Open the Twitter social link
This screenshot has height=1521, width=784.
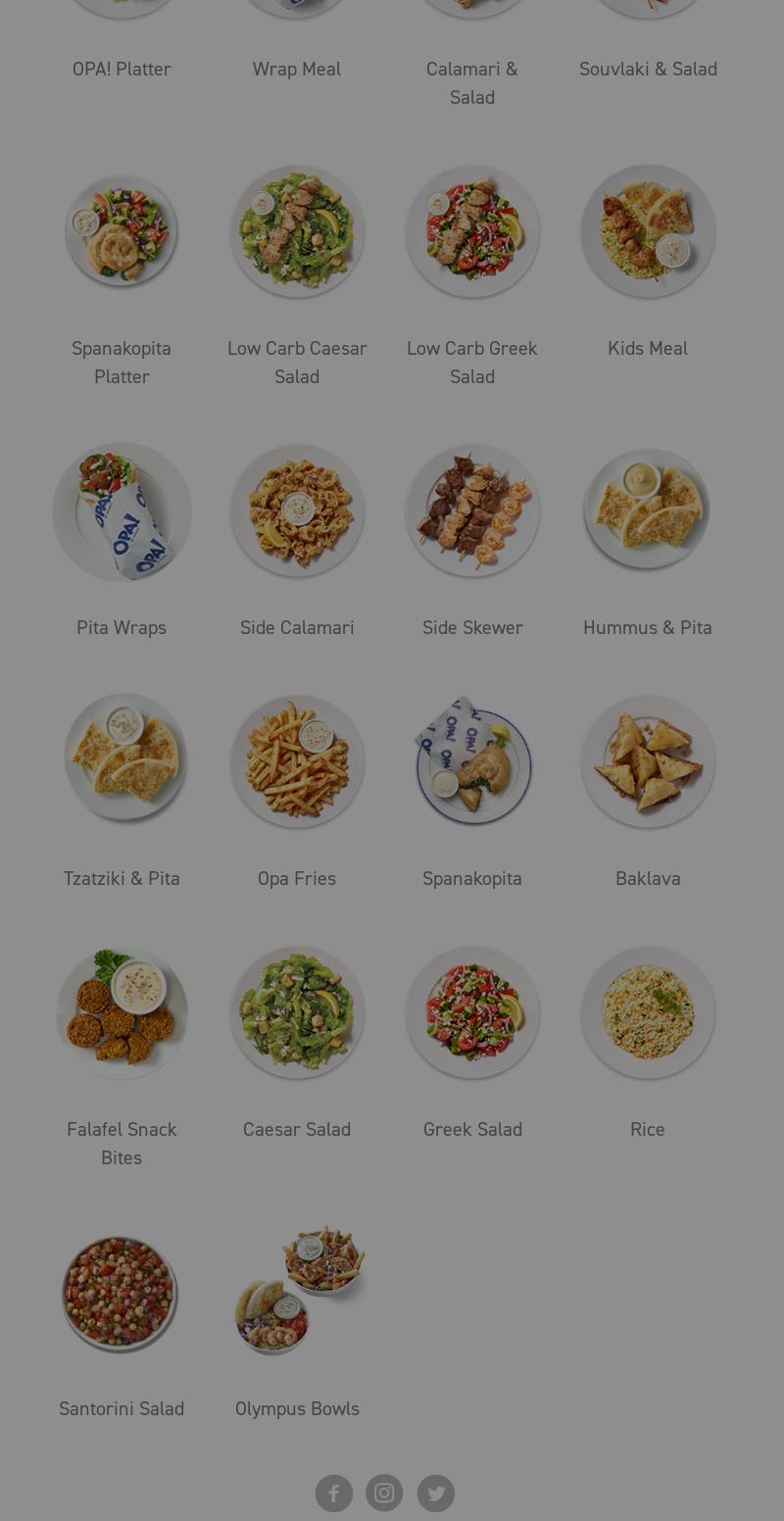tap(436, 1493)
